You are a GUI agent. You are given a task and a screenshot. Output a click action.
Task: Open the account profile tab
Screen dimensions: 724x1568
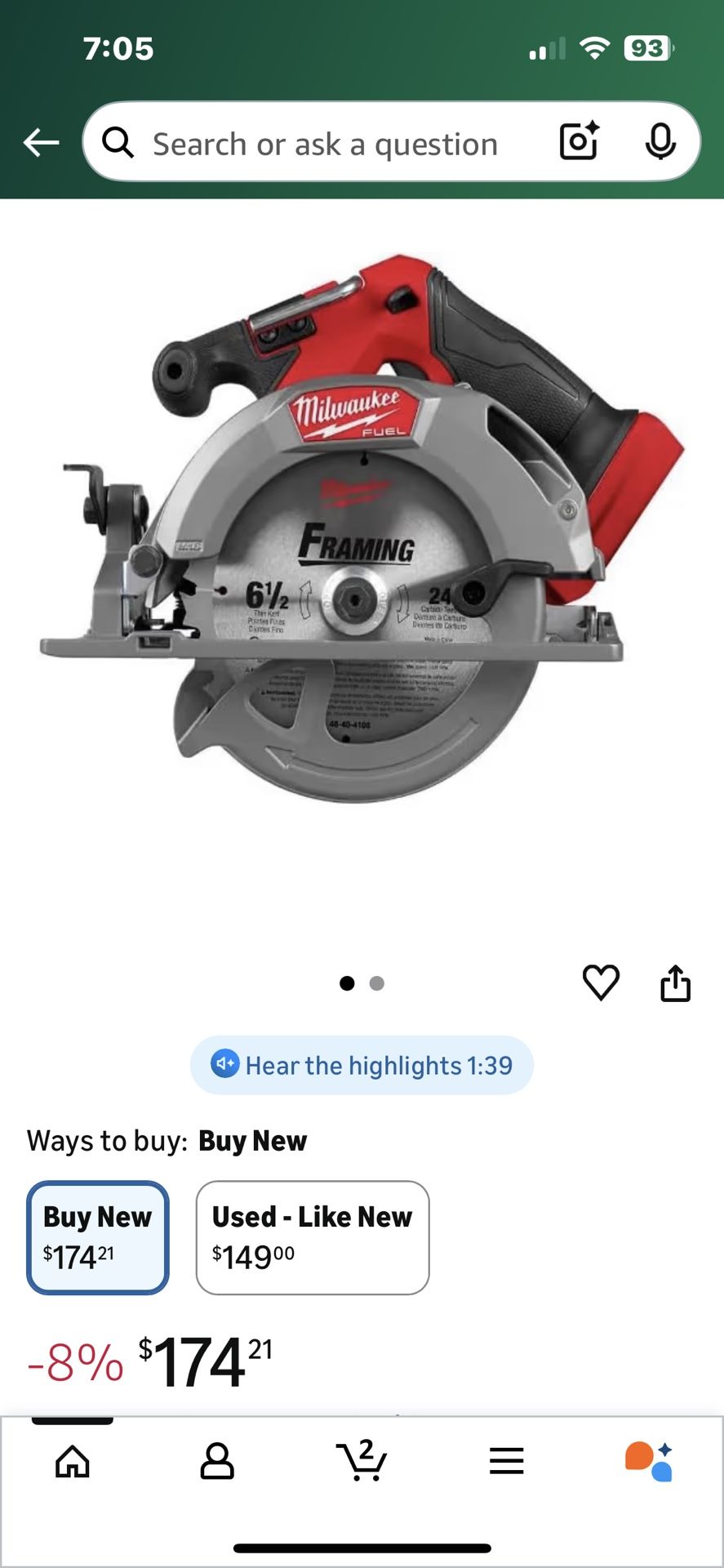point(217,1461)
